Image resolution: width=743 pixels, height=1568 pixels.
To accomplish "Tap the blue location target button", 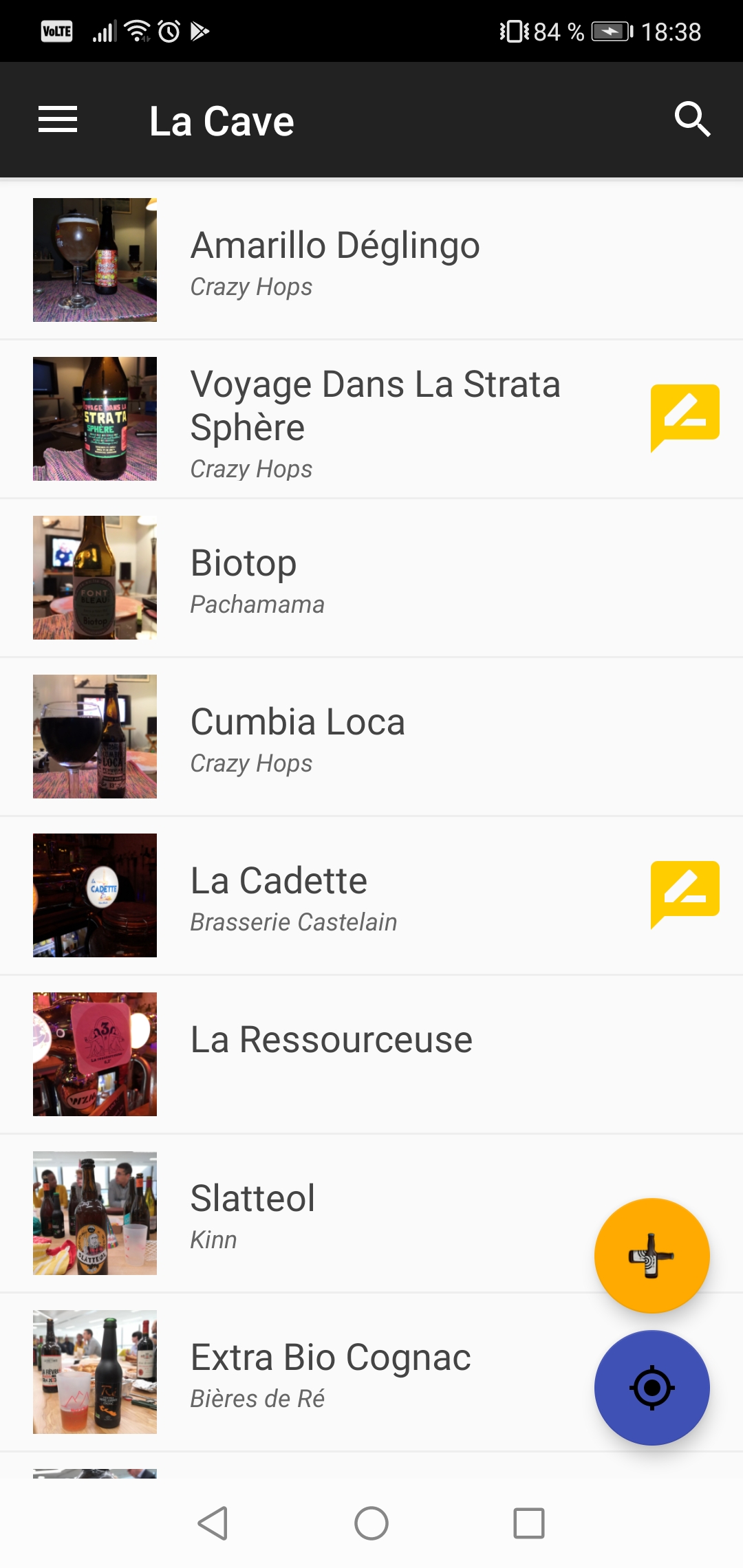I will coord(652,1388).
